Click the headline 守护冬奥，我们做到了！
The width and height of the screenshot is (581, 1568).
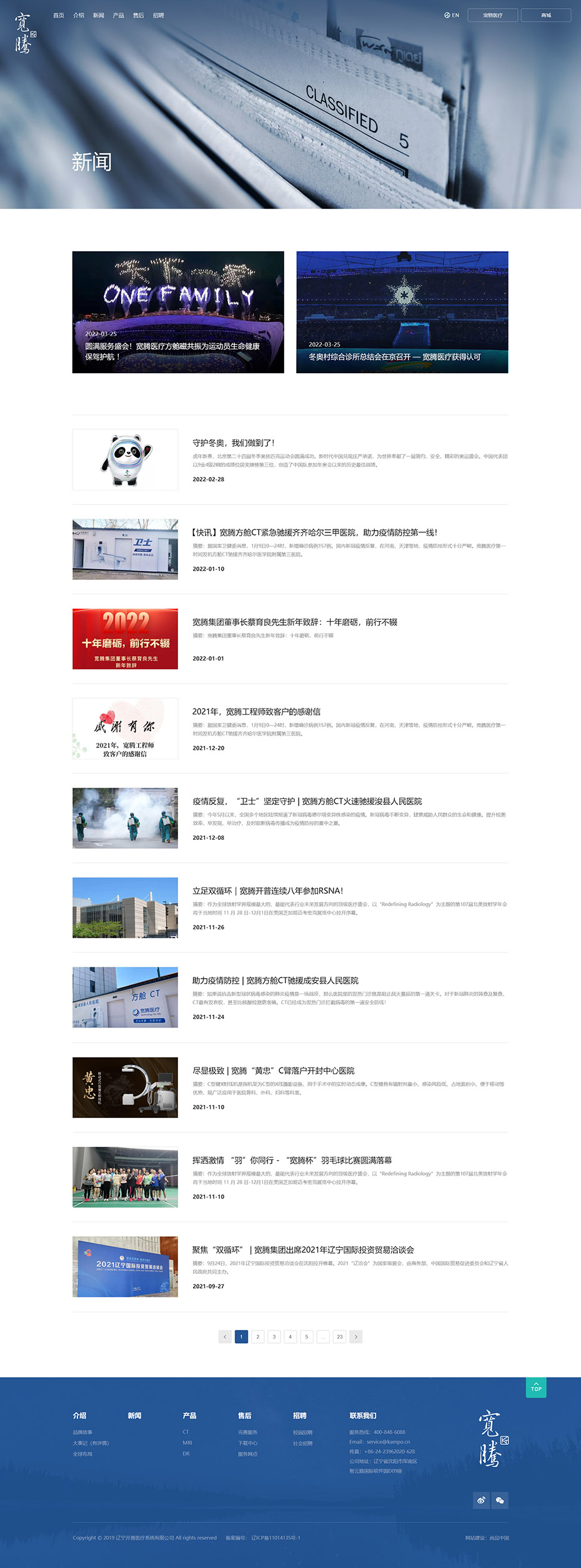pos(232,443)
